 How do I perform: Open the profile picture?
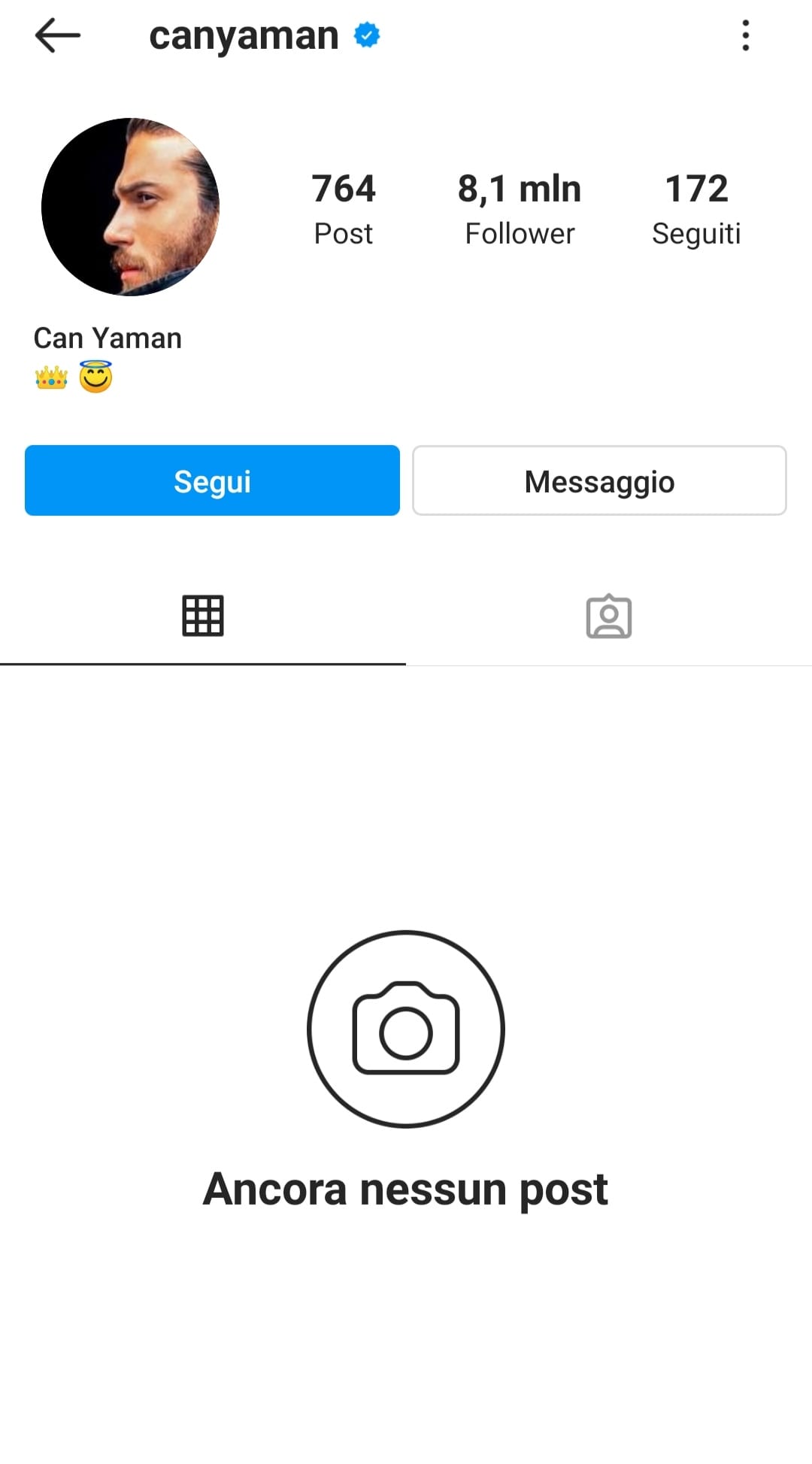click(x=130, y=207)
